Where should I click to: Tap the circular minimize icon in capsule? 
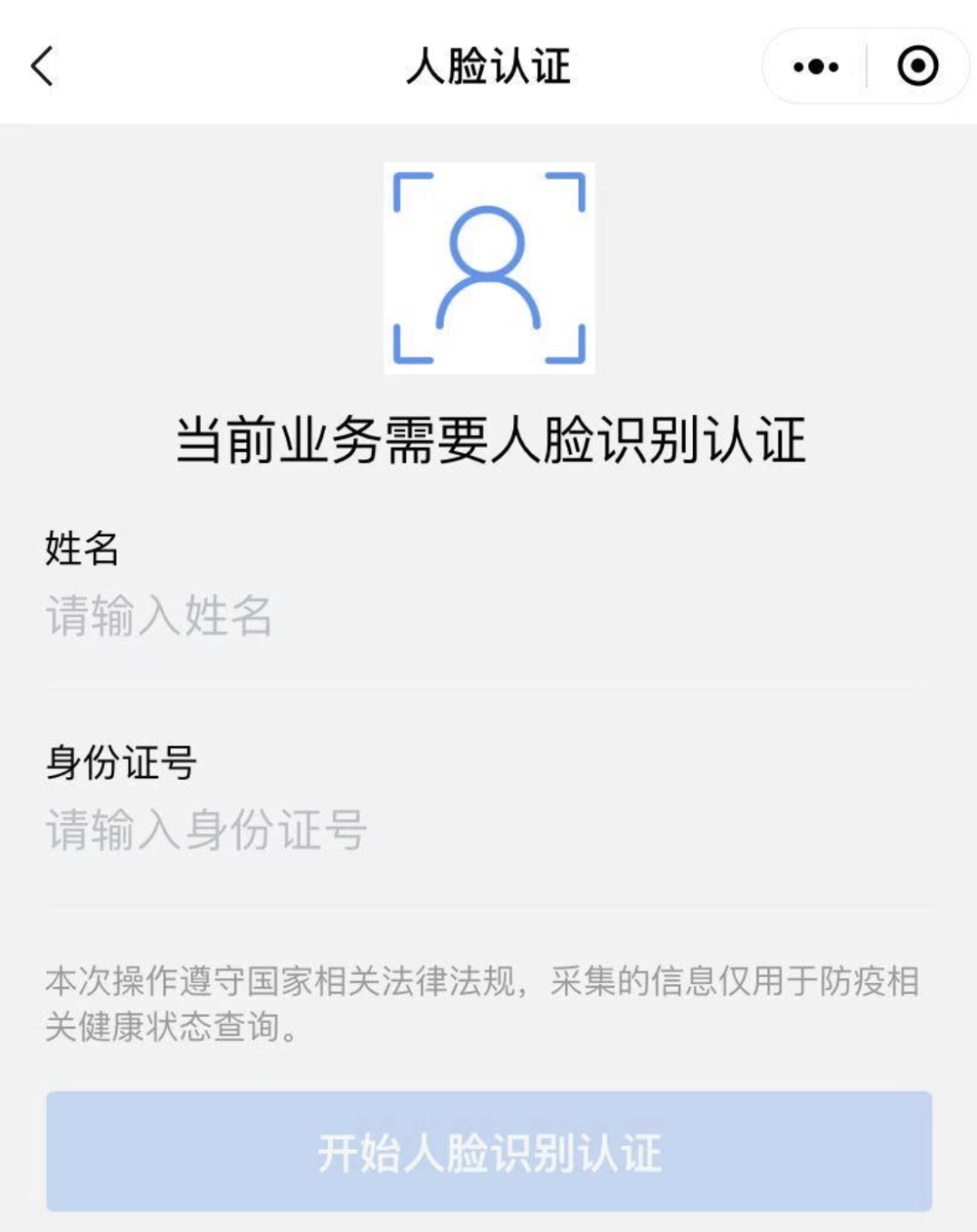pyautogui.click(x=916, y=66)
